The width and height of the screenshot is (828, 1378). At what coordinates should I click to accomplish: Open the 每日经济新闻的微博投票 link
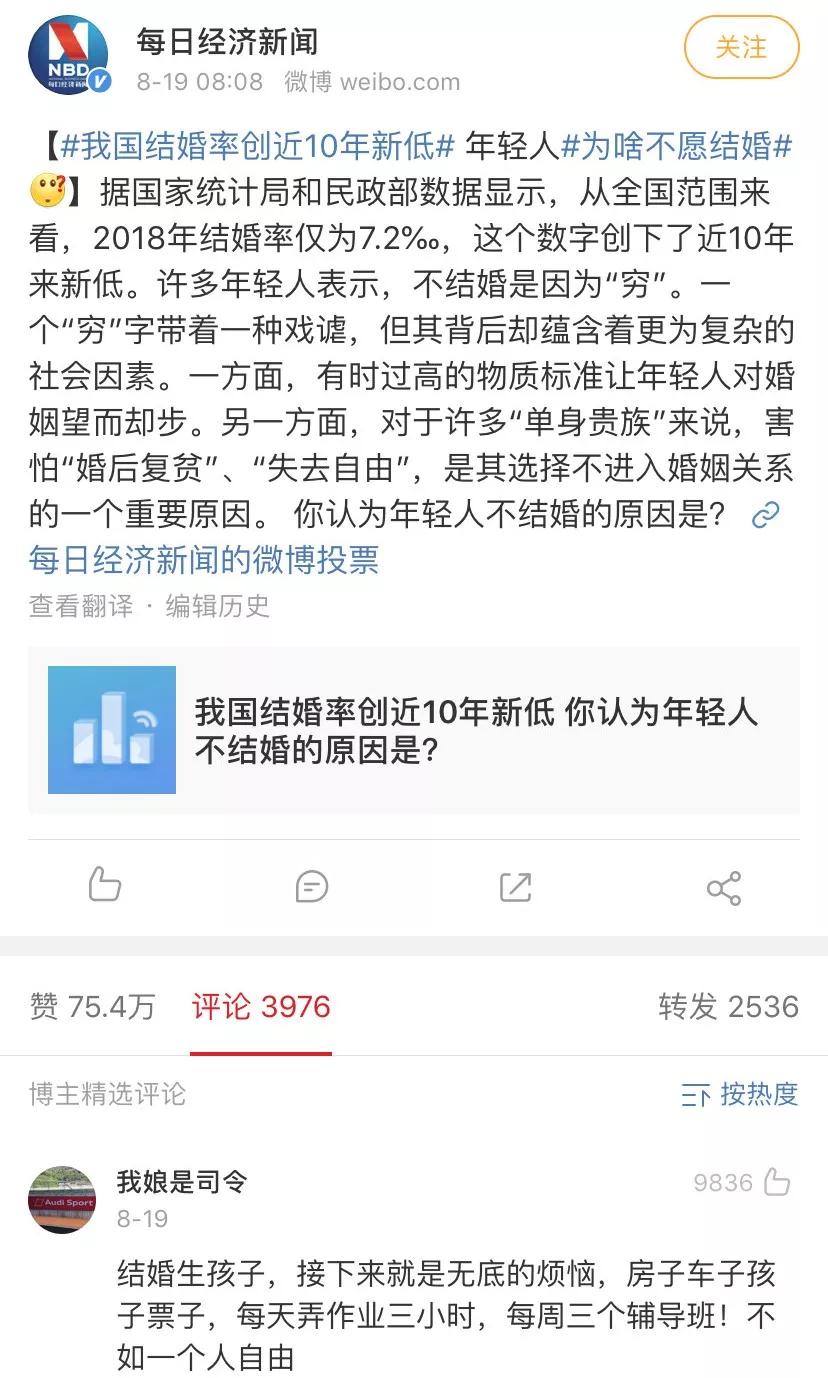pyautogui.click(x=203, y=560)
